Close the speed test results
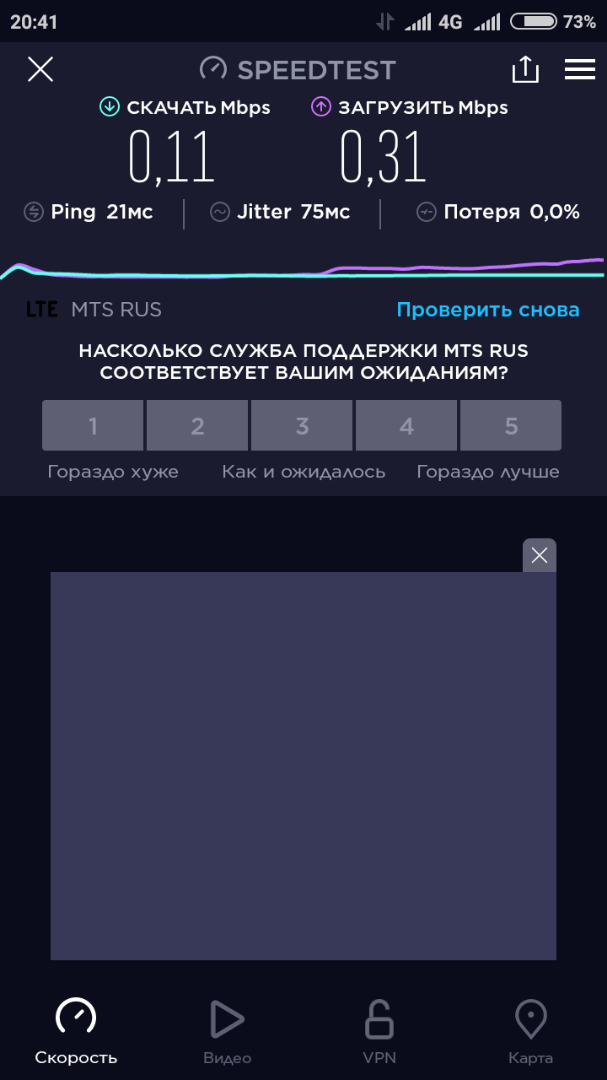 [x=40, y=69]
